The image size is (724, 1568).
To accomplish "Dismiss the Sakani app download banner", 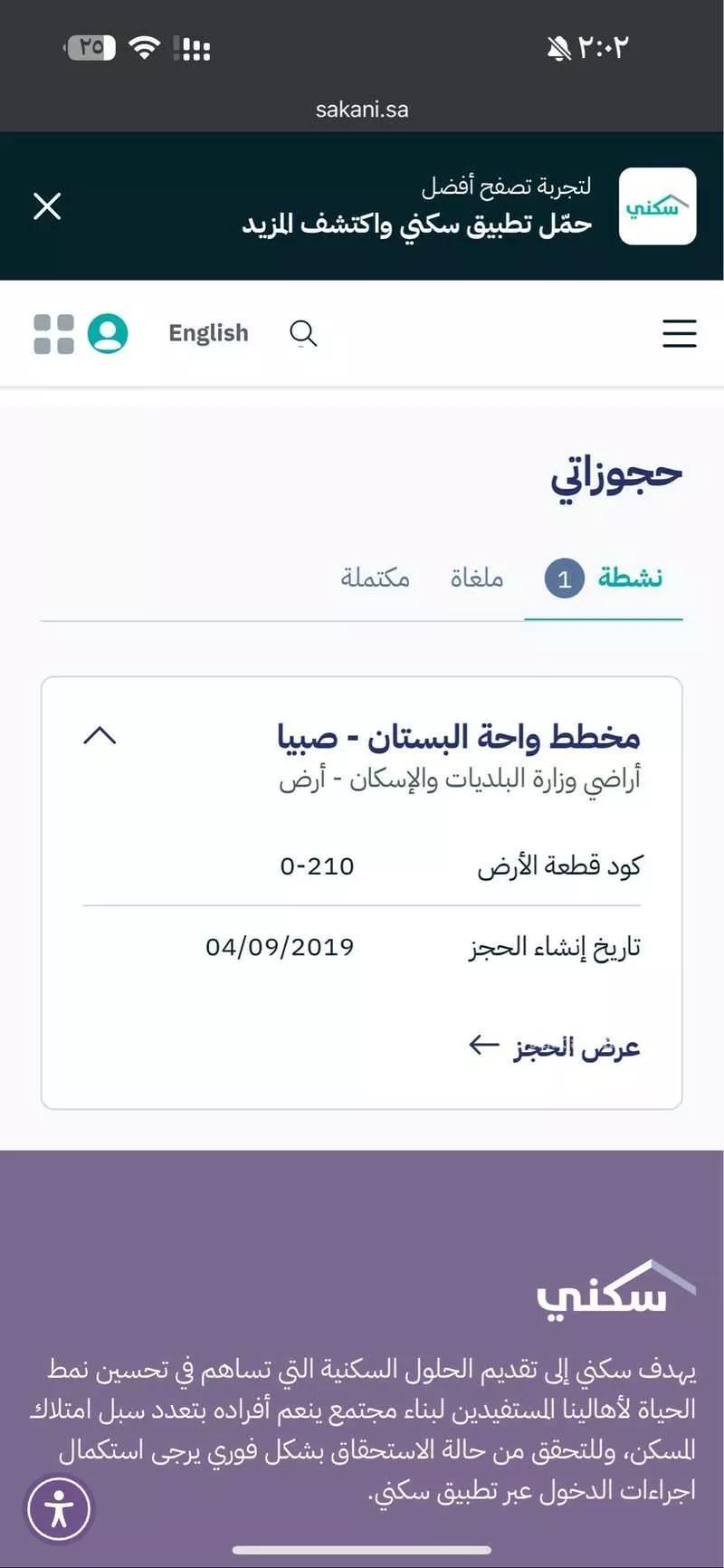I will tap(47, 206).
